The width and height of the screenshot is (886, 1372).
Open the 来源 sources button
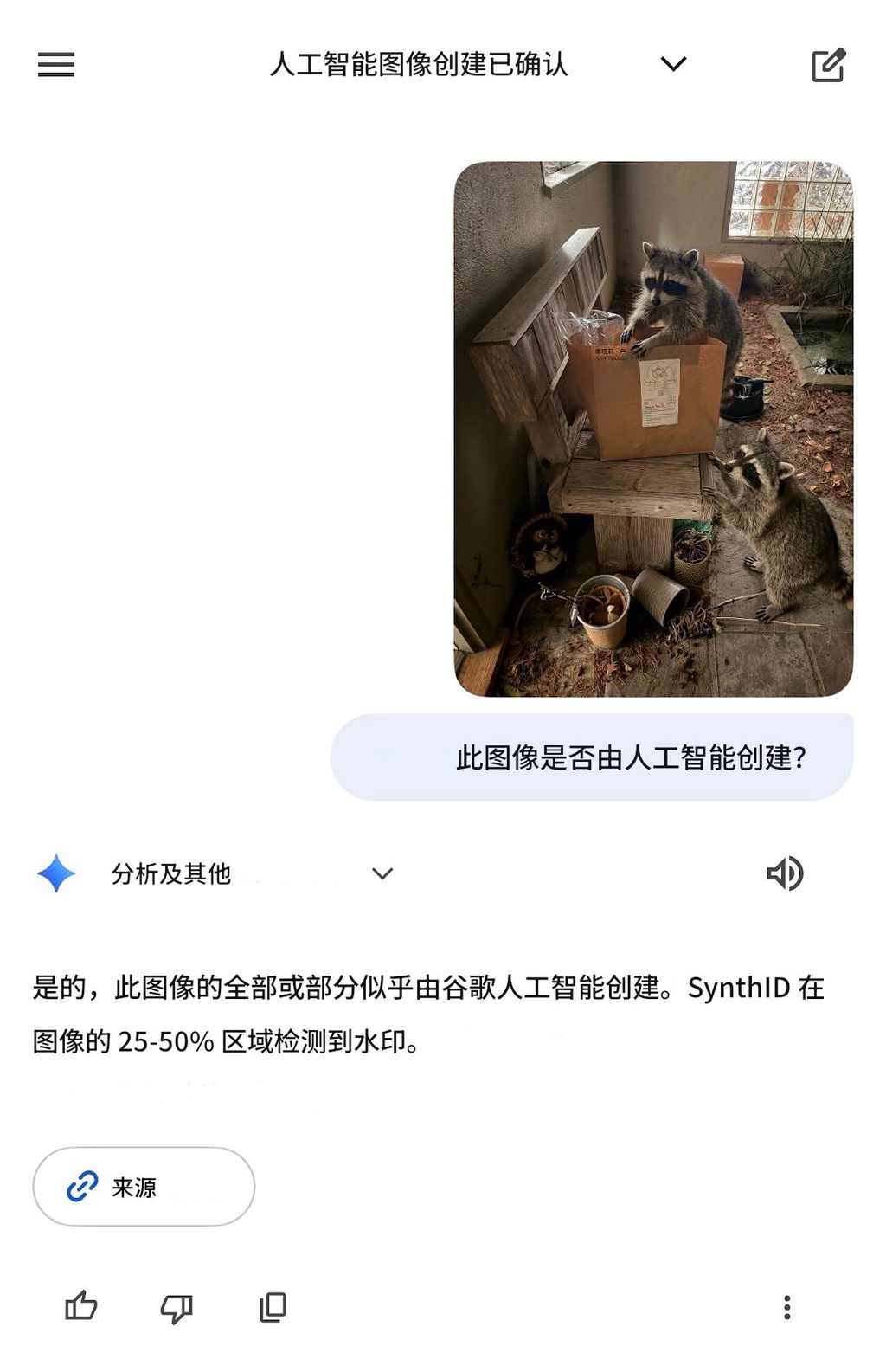point(144,1188)
